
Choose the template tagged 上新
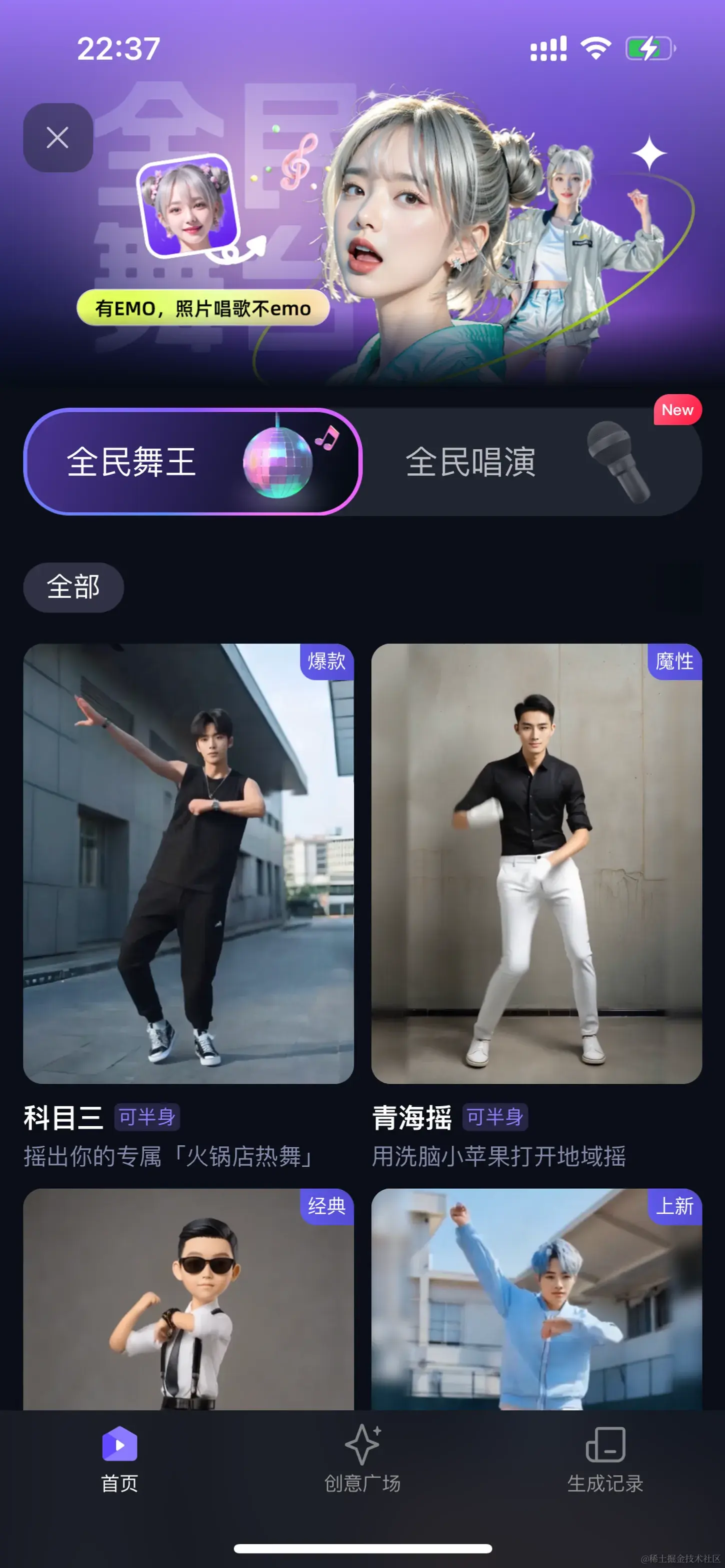[536, 1300]
